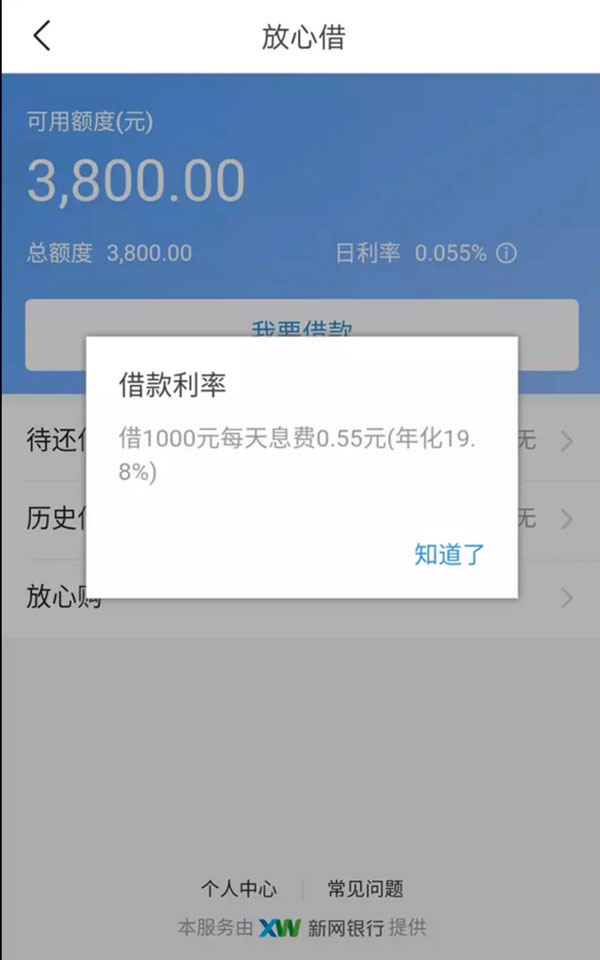Viewport: 600px width, 960px height.
Task: Dismiss the dialog with 知道了
Action: [x=449, y=555]
